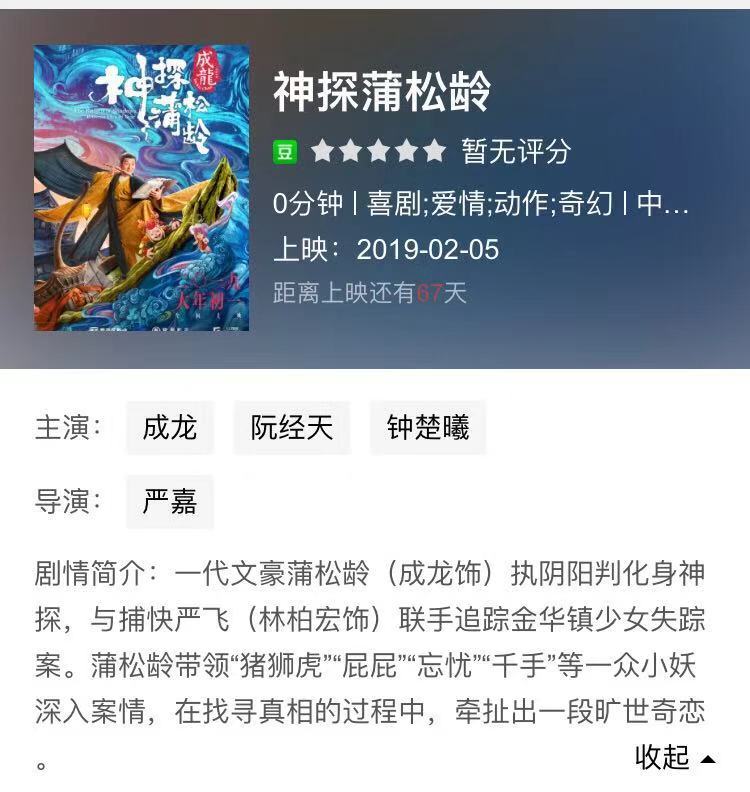View director 严嘉

tap(170, 502)
